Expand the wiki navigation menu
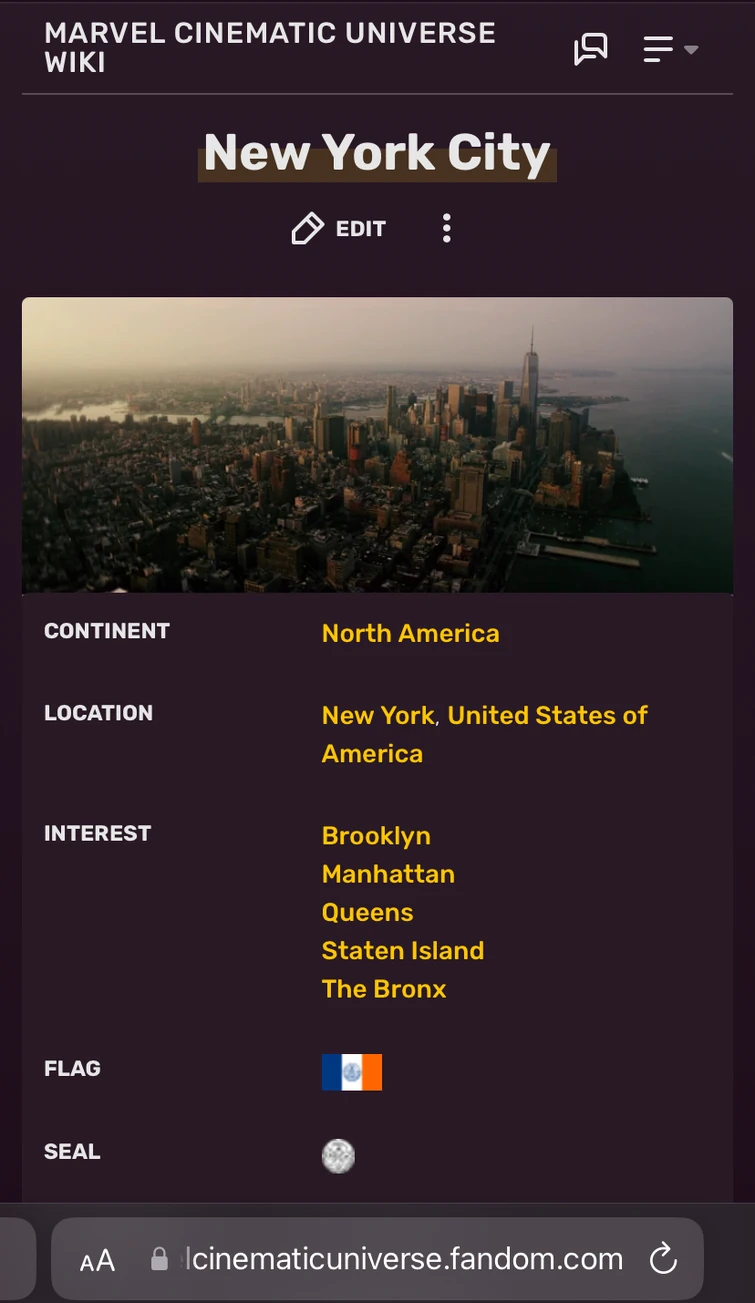Screen dimensions: 755x1303 coord(669,49)
